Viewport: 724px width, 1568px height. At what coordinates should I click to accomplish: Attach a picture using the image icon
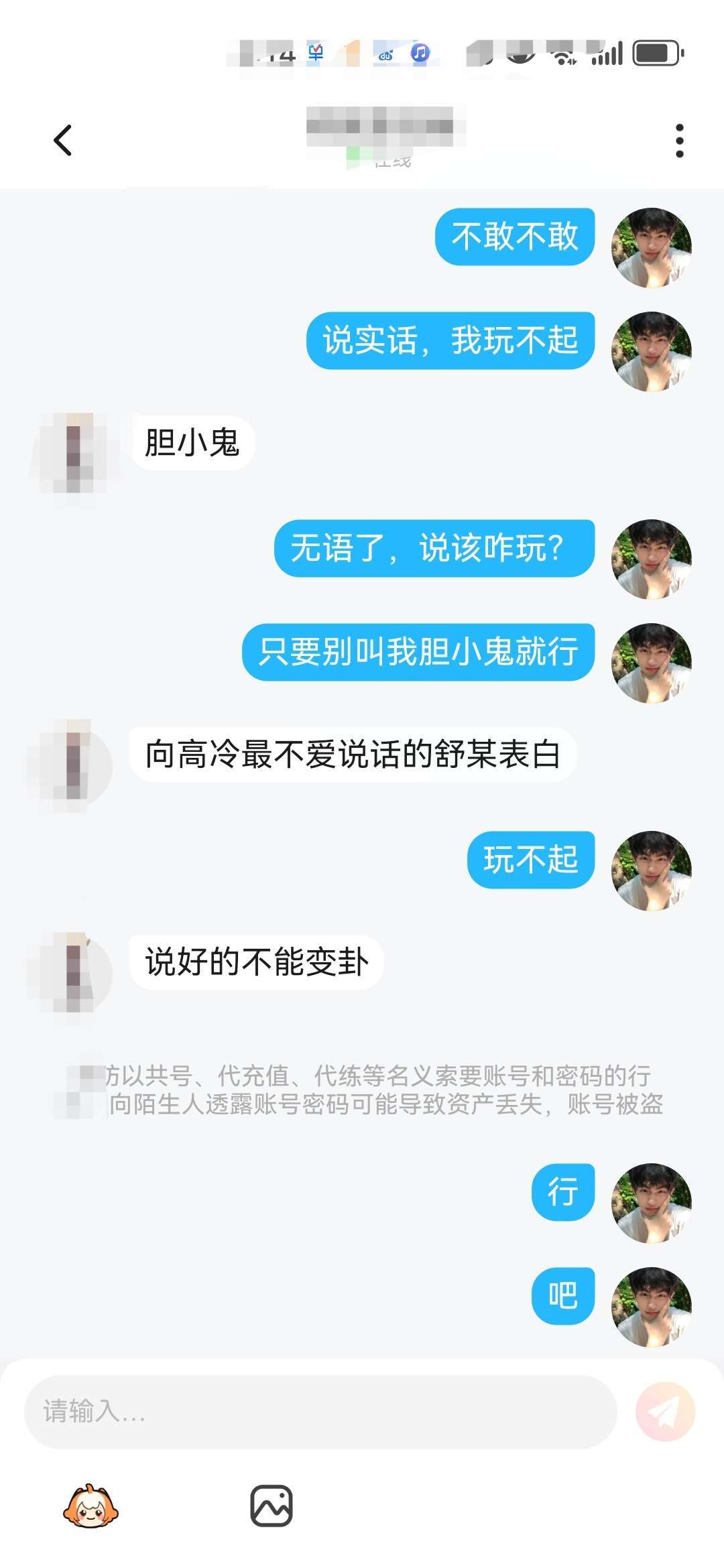click(x=271, y=1506)
